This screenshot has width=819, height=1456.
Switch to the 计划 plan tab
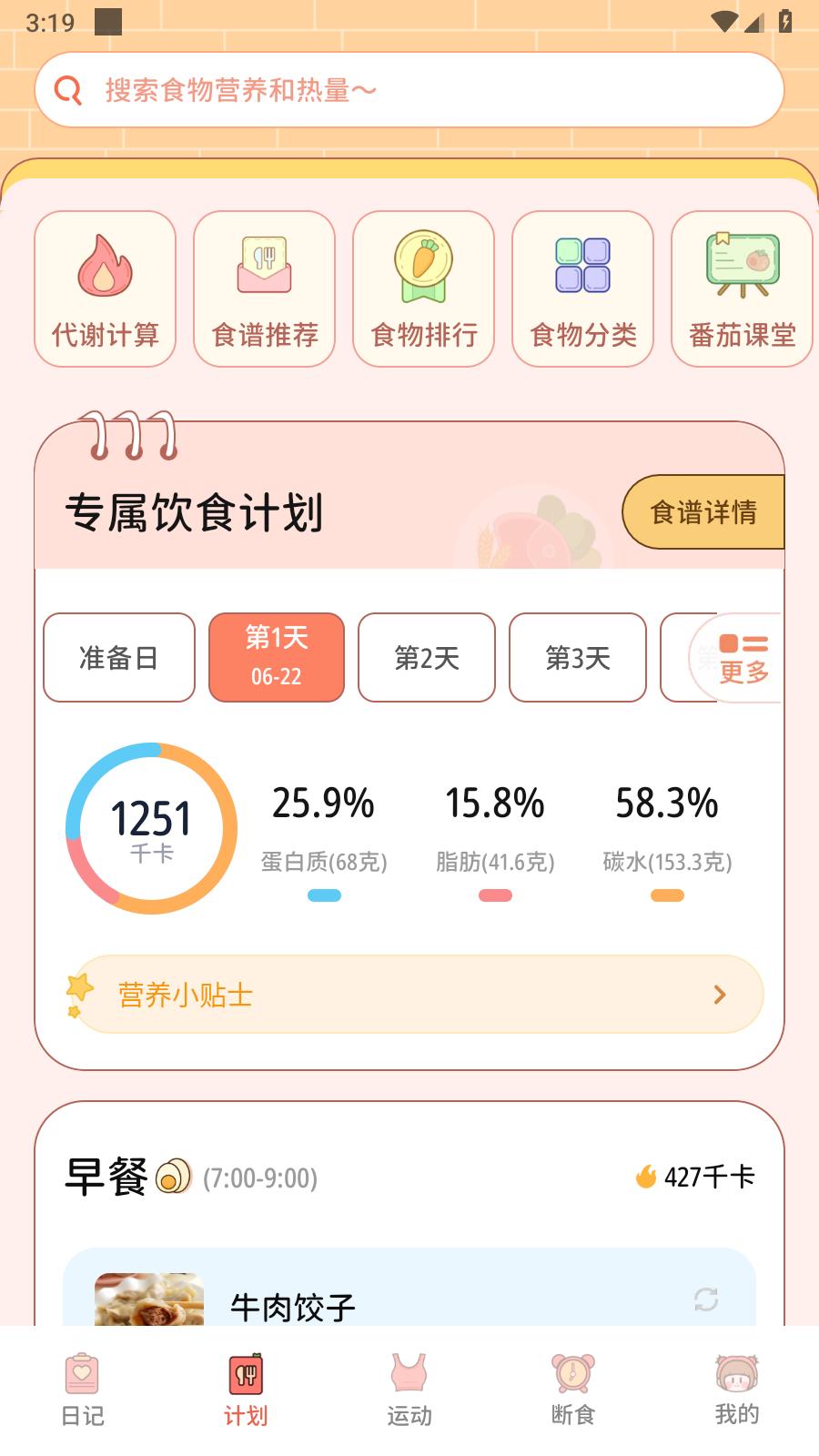246,1389
